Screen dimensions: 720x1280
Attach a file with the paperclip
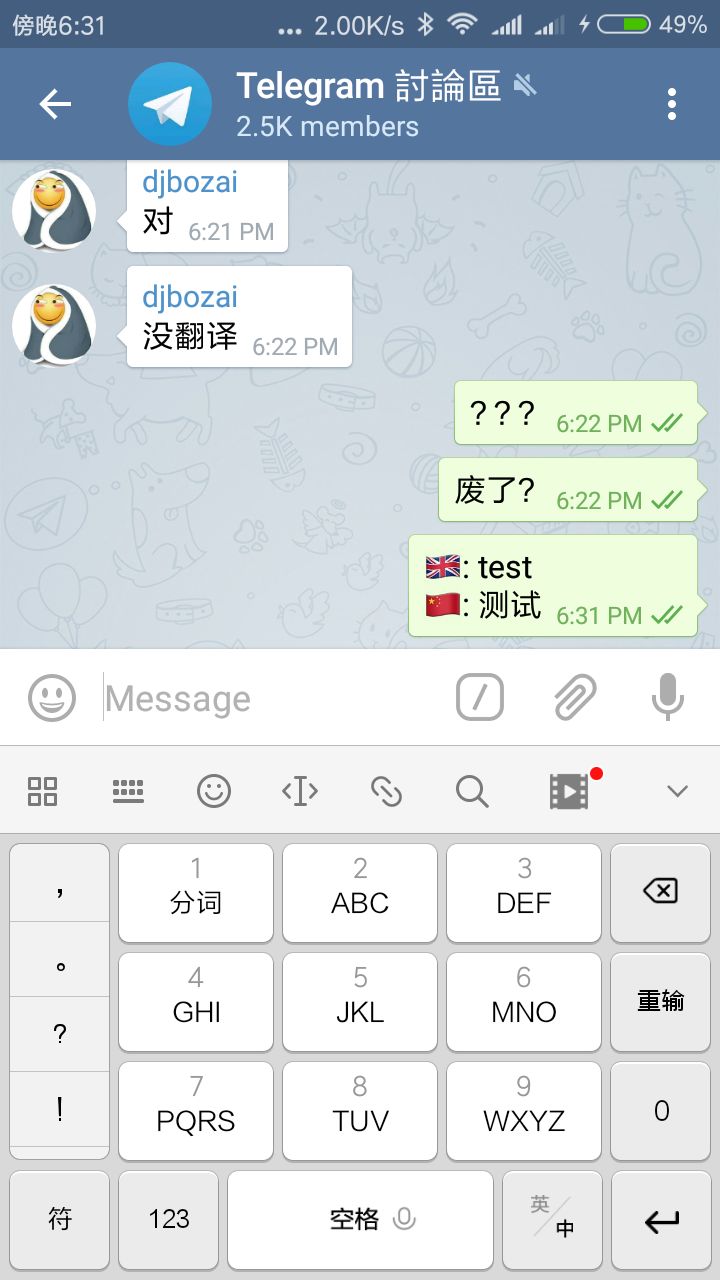click(575, 697)
